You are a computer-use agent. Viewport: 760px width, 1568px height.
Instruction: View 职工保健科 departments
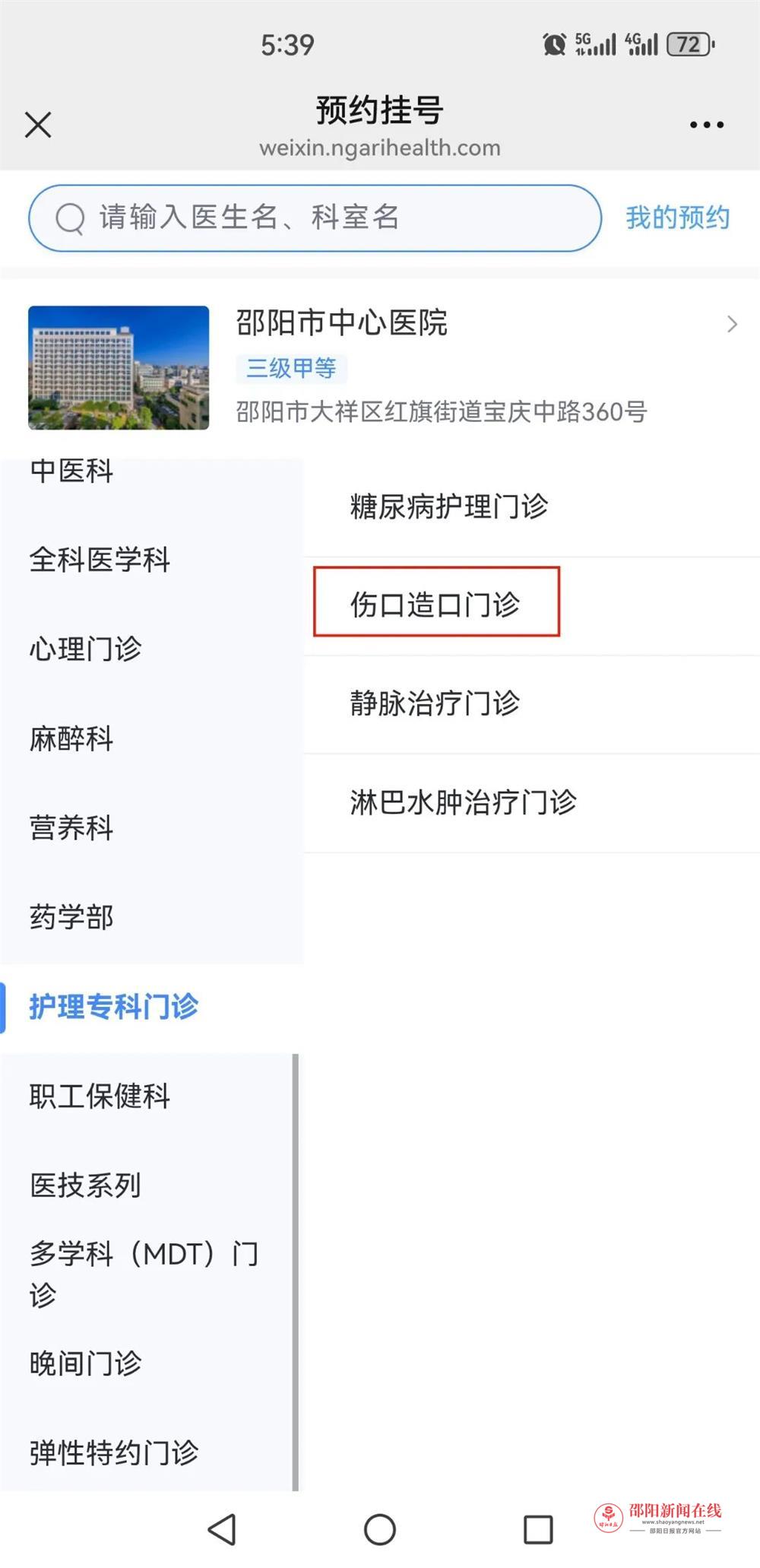[x=100, y=1096]
